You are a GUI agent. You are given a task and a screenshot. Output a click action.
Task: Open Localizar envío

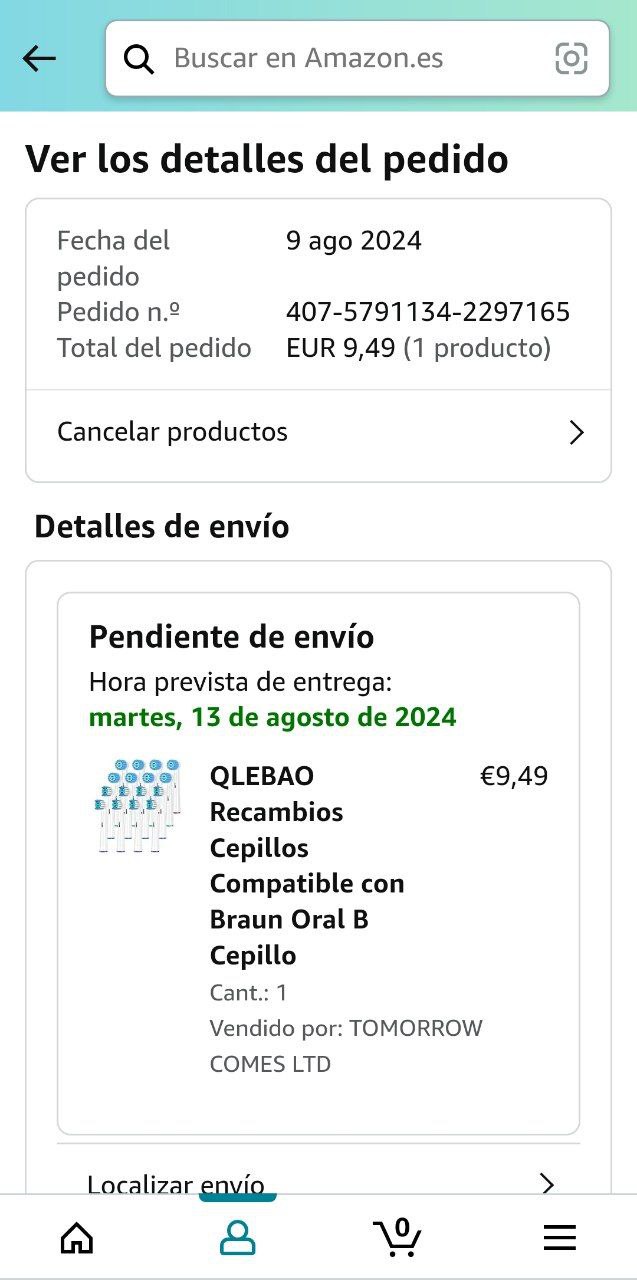318,1183
